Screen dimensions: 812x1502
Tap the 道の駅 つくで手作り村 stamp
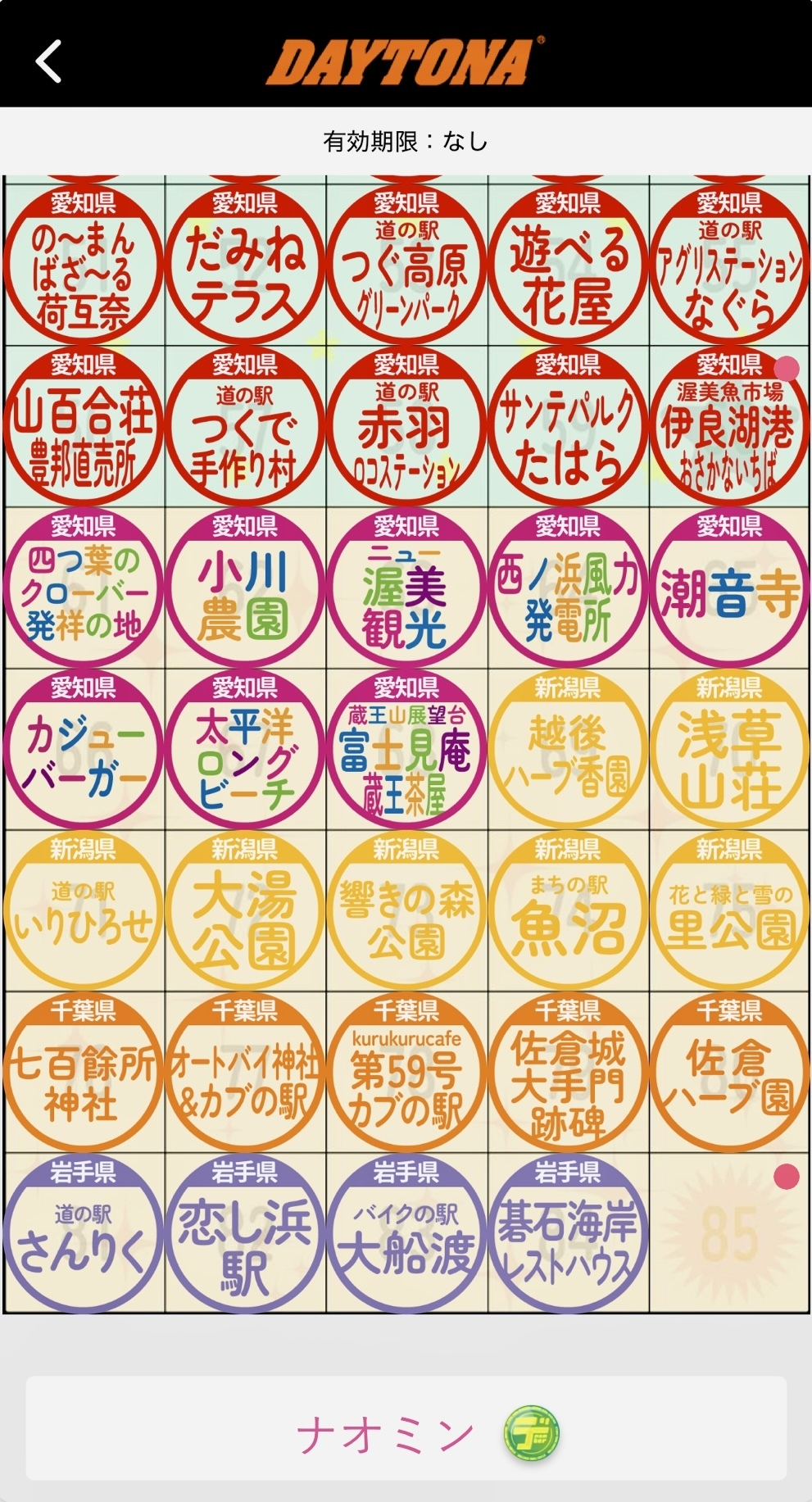click(x=245, y=426)
